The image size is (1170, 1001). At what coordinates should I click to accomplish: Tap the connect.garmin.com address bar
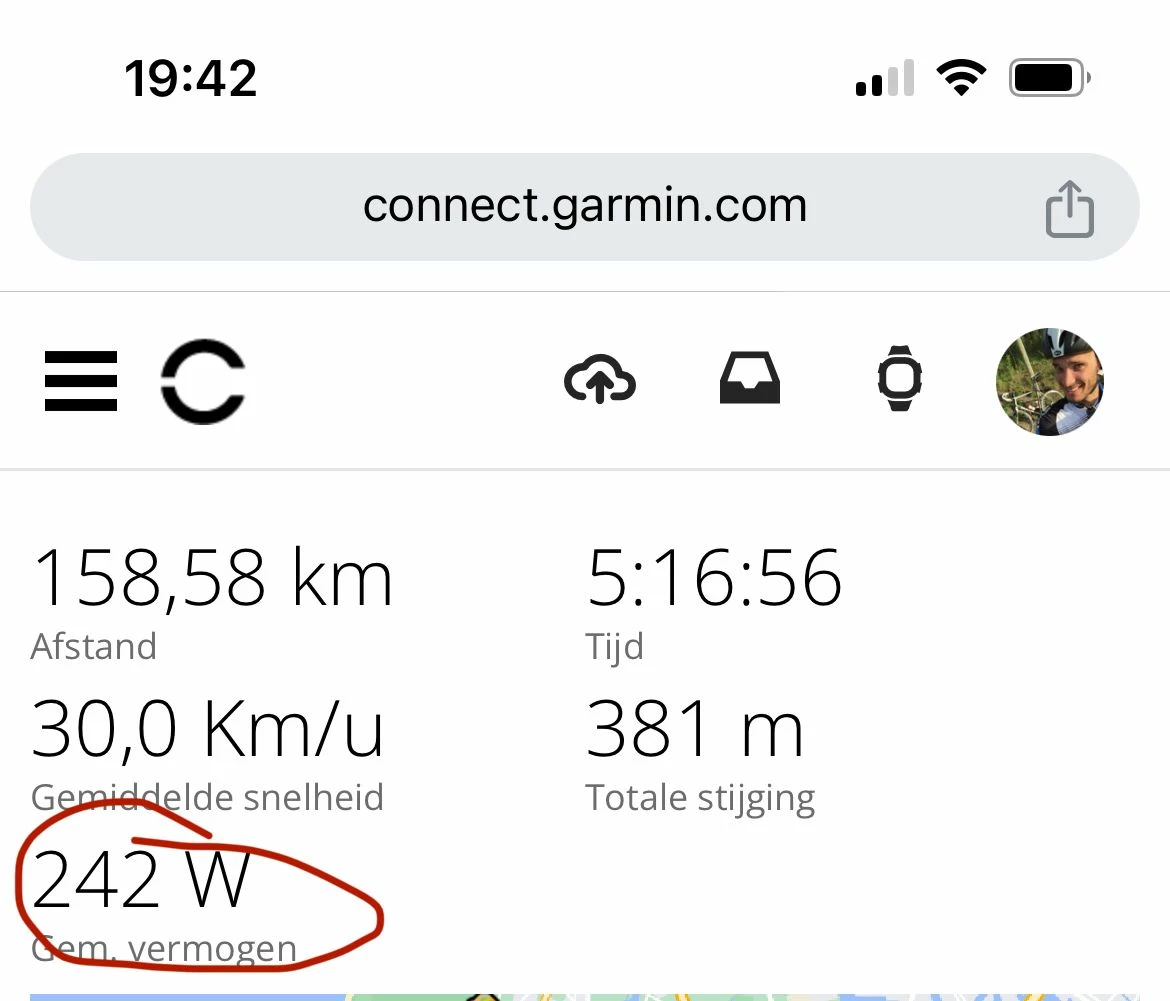click(584, 207)
